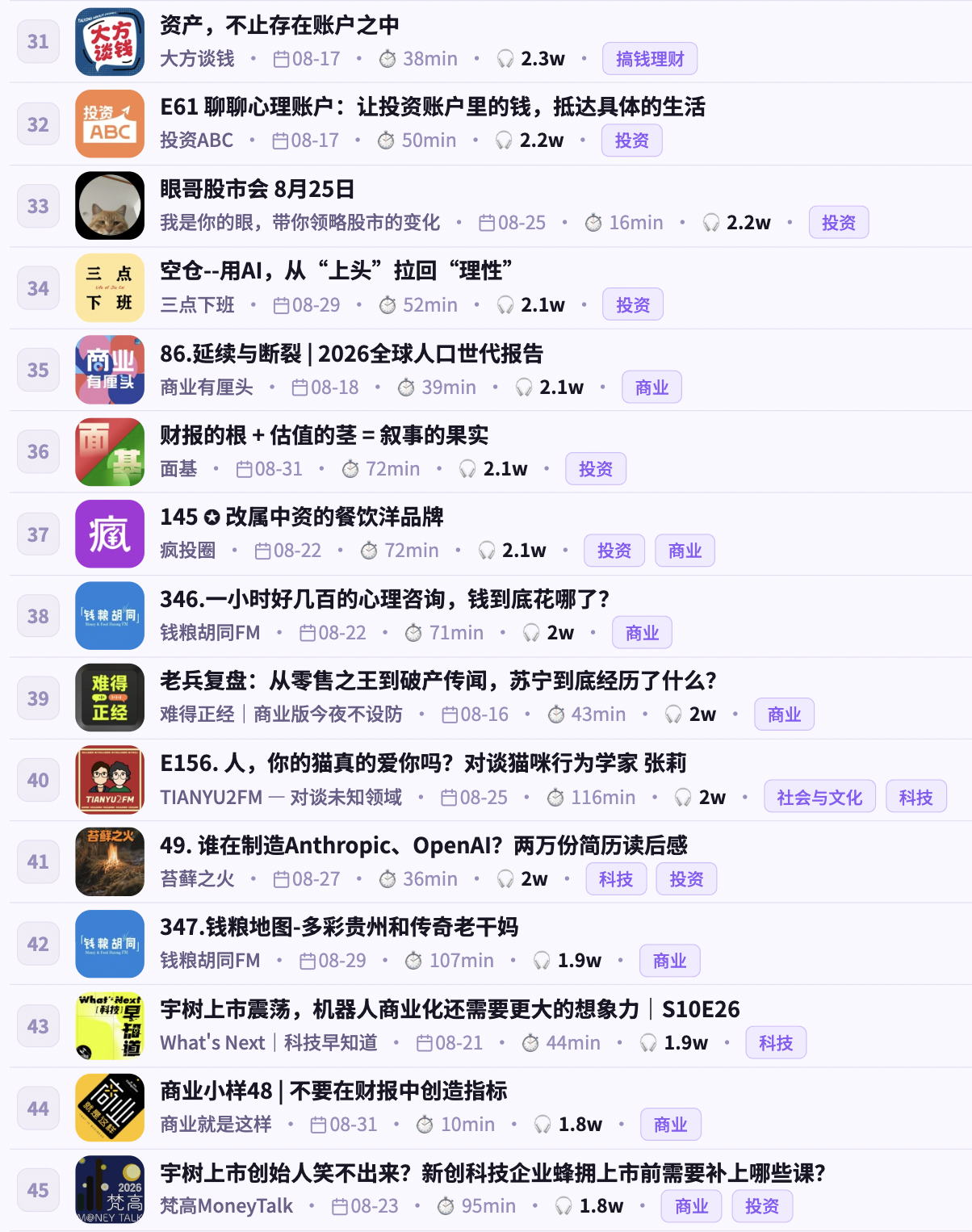The height and width of the screenshot is (1232, 972).
Task: Open 眼哥股市会 8月25日 episode
Action: 258,189
